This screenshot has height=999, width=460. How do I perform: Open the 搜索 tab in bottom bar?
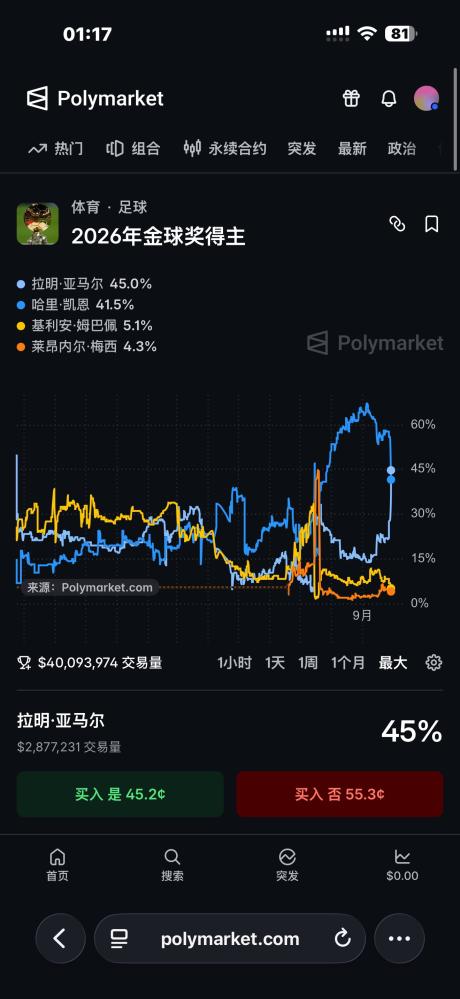point(172,865)
